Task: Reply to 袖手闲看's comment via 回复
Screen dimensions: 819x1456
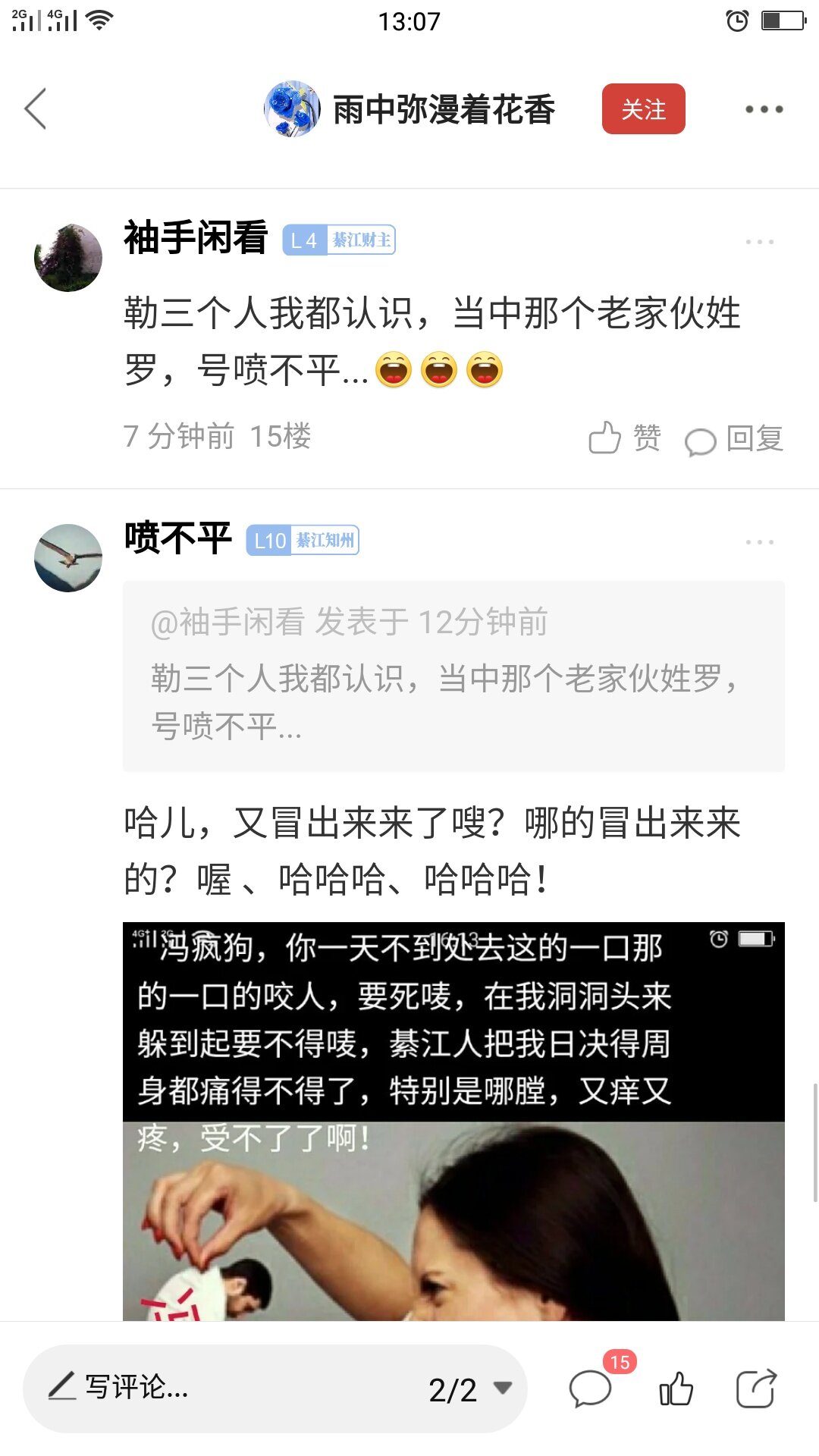Action: 734,438
